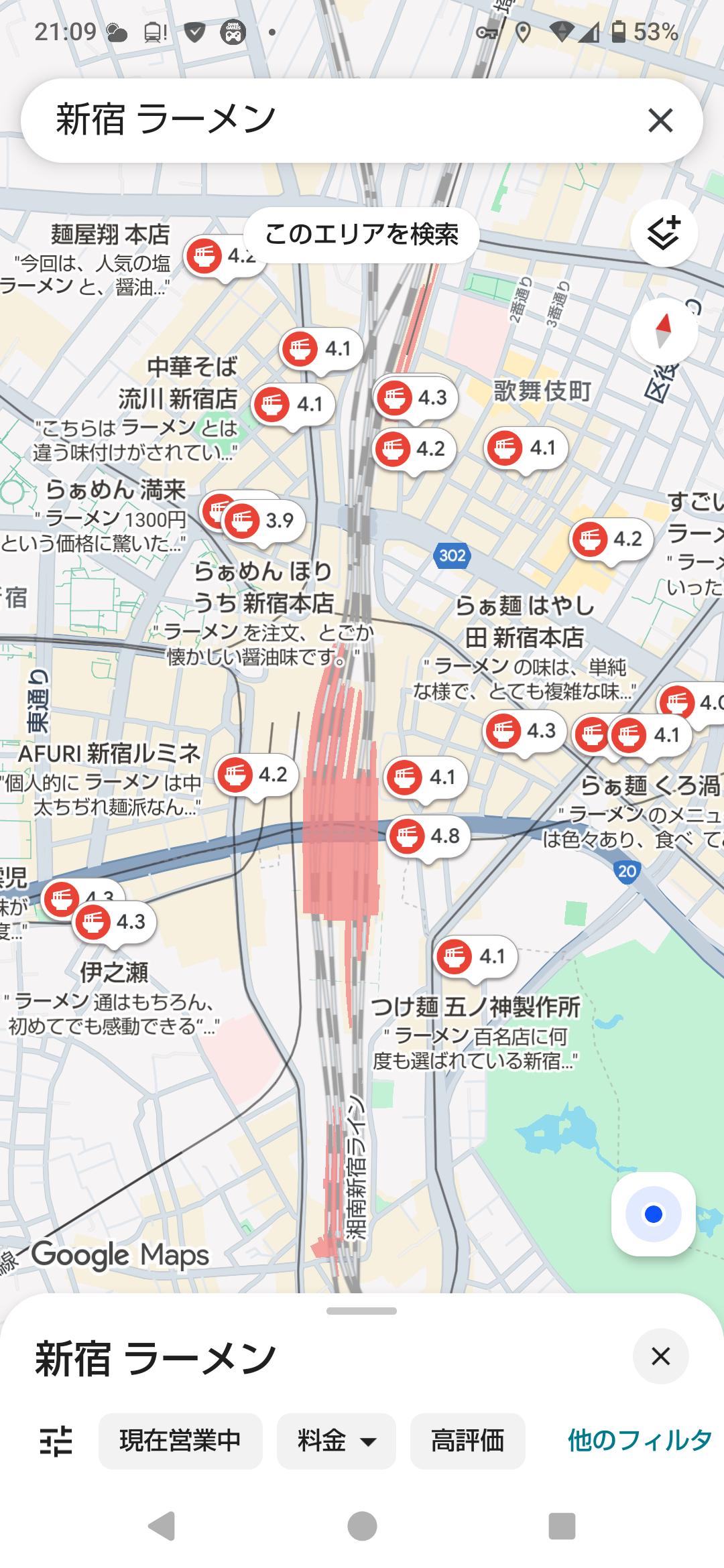Select the 4.8 rated ramen pin

pyautogui.click(x=427, y=836)
